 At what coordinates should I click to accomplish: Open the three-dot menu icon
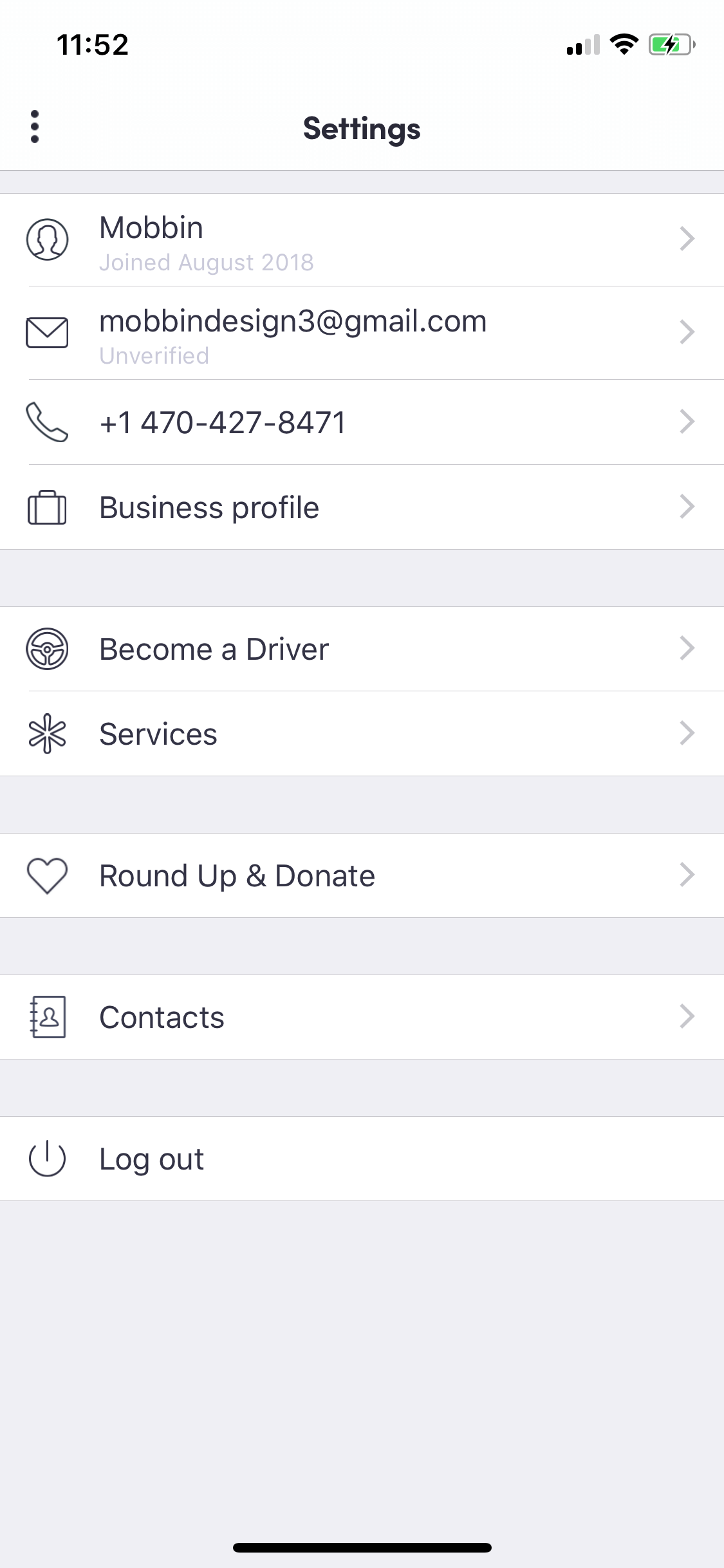pyautogui.click(x=35, y=126)
